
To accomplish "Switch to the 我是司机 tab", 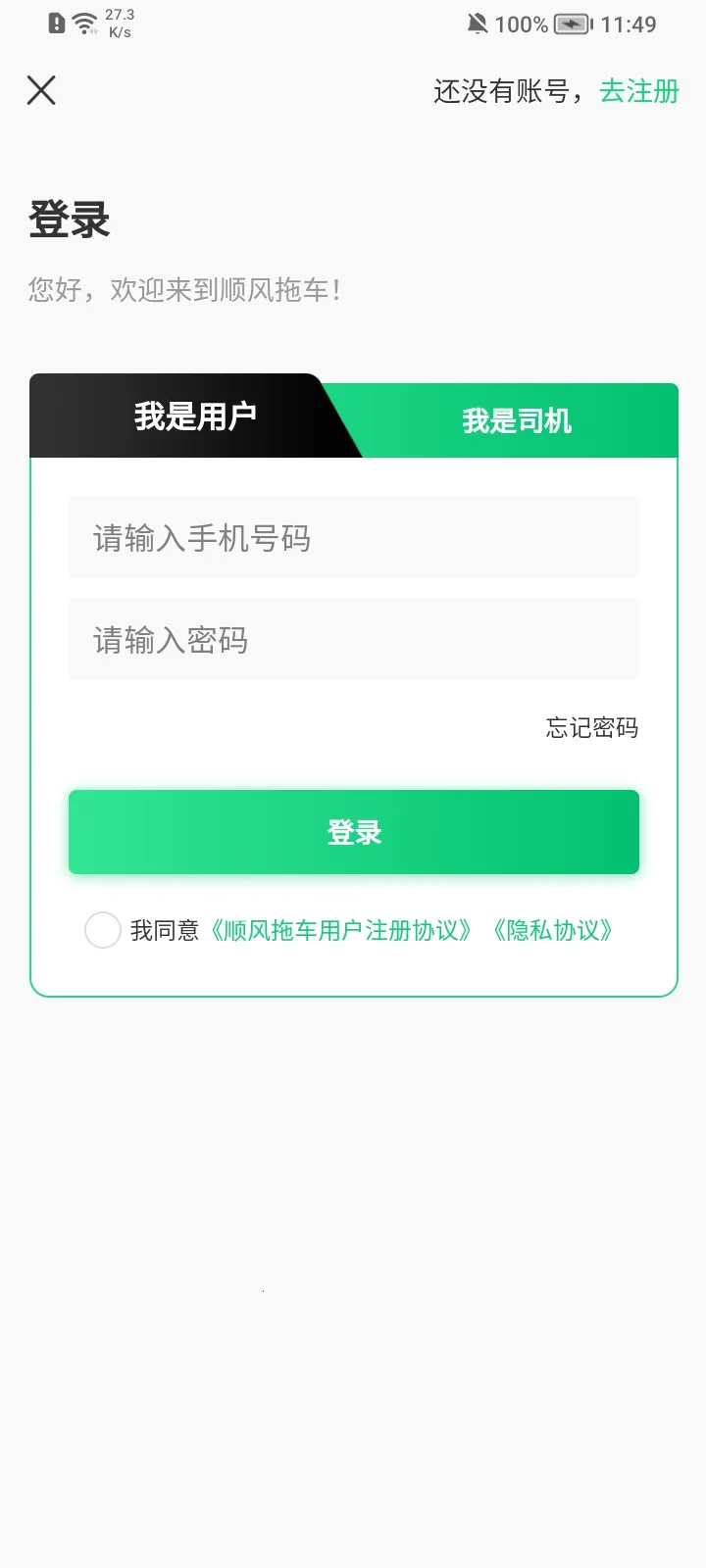I will pyautogui.click(x=518, y=420).
